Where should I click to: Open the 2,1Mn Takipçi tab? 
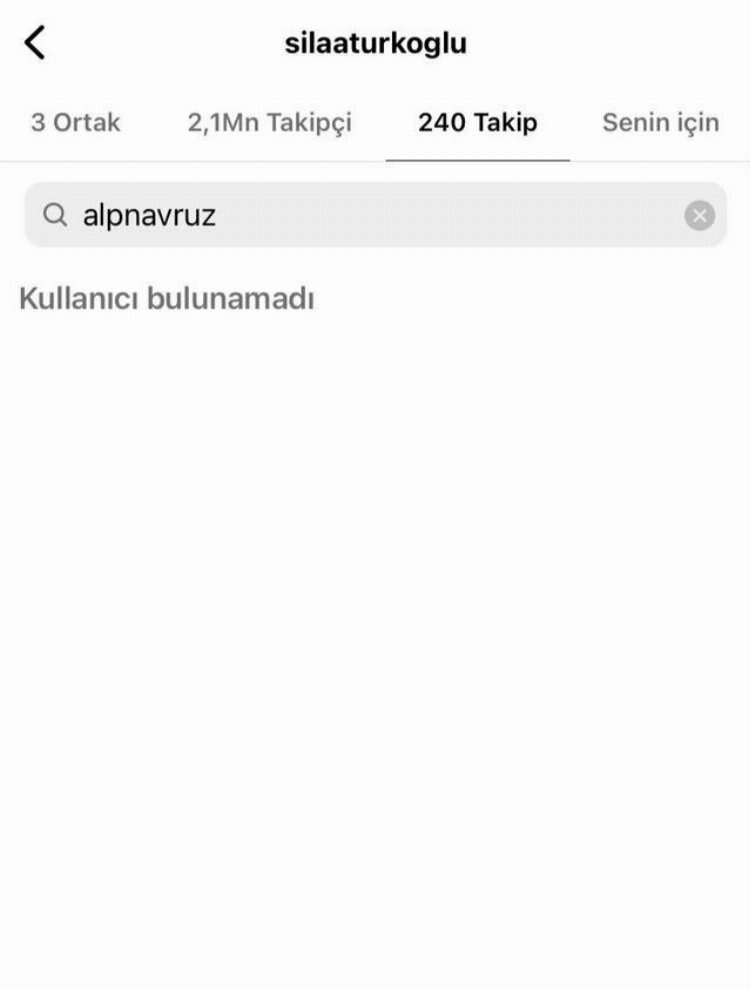pyautogui.click(x=269, y=123)
